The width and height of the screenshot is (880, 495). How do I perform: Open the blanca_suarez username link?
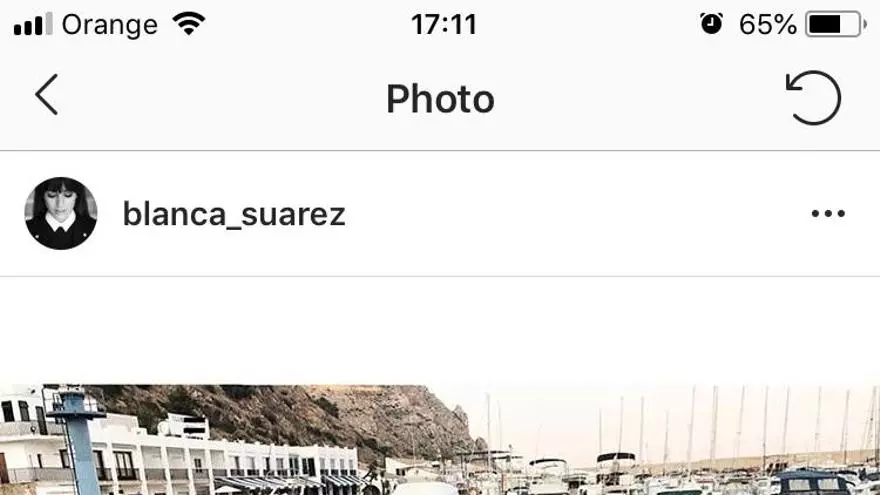coord(234,214)
